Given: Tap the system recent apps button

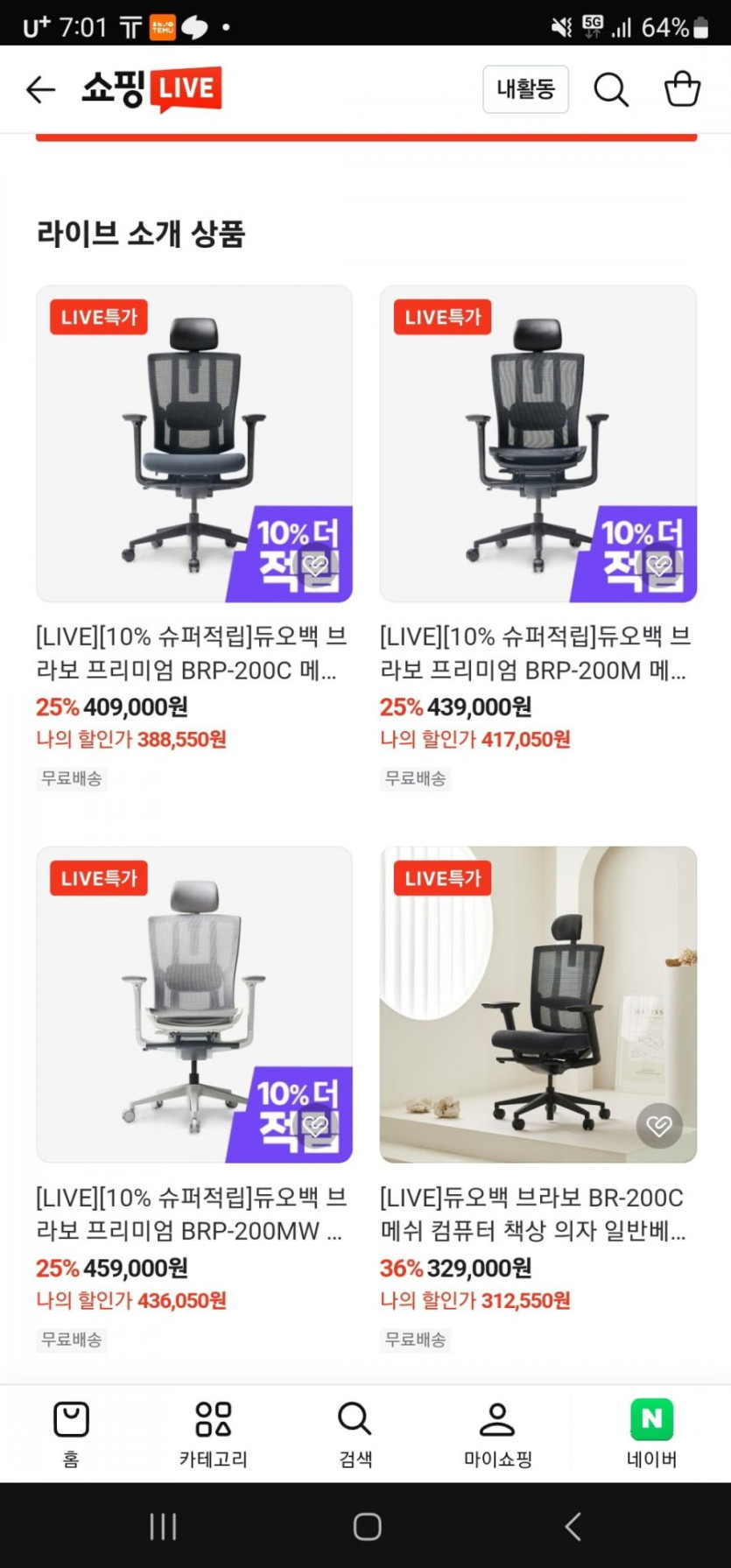Looking at the screenshot, I should 163,1527.
